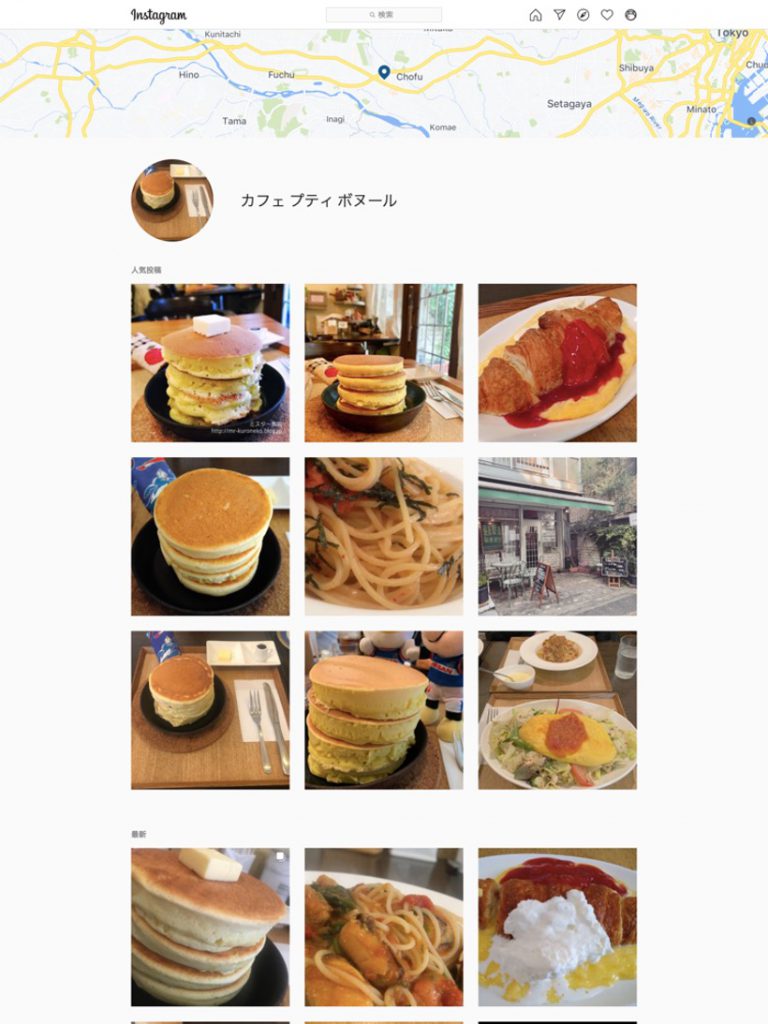This screenshot has width=768, height=1024.
Task: Open the Explore compass icon
Action: pyautogui.click(x=583, y=15)
